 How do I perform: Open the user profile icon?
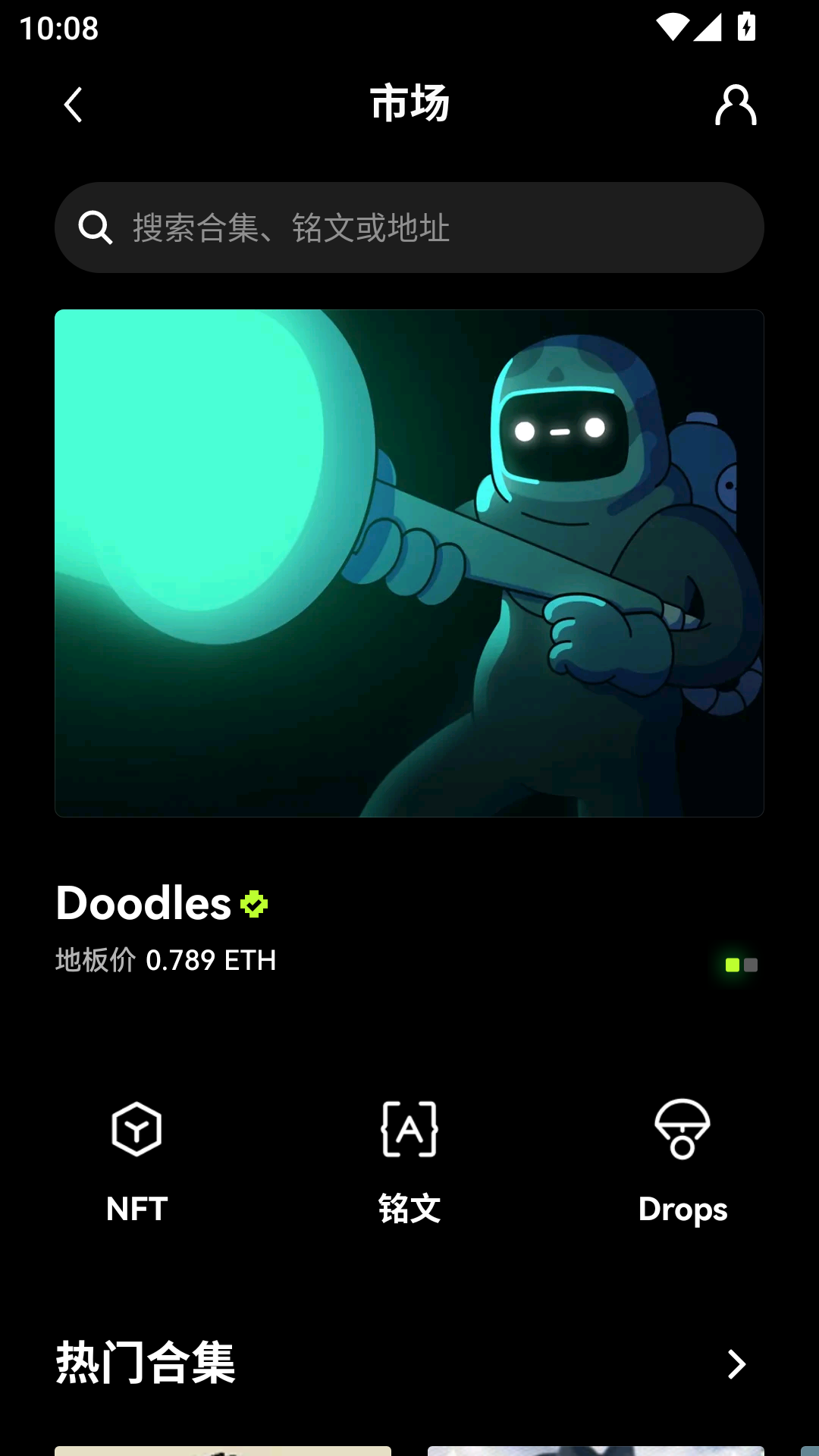pos(736,105)
